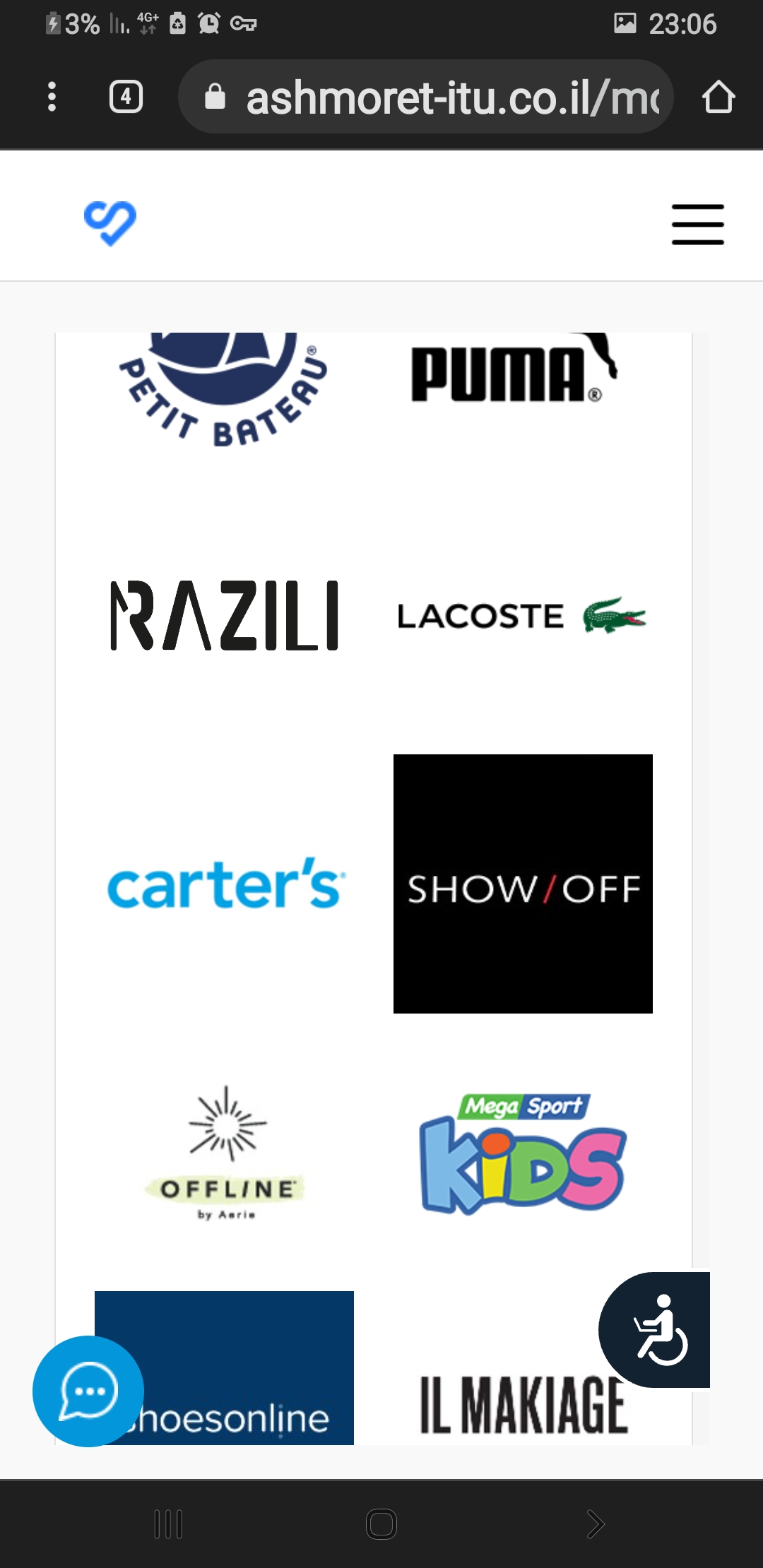Open the Carter's brand tile
The image size is (763, 1568).
point(226,884)
